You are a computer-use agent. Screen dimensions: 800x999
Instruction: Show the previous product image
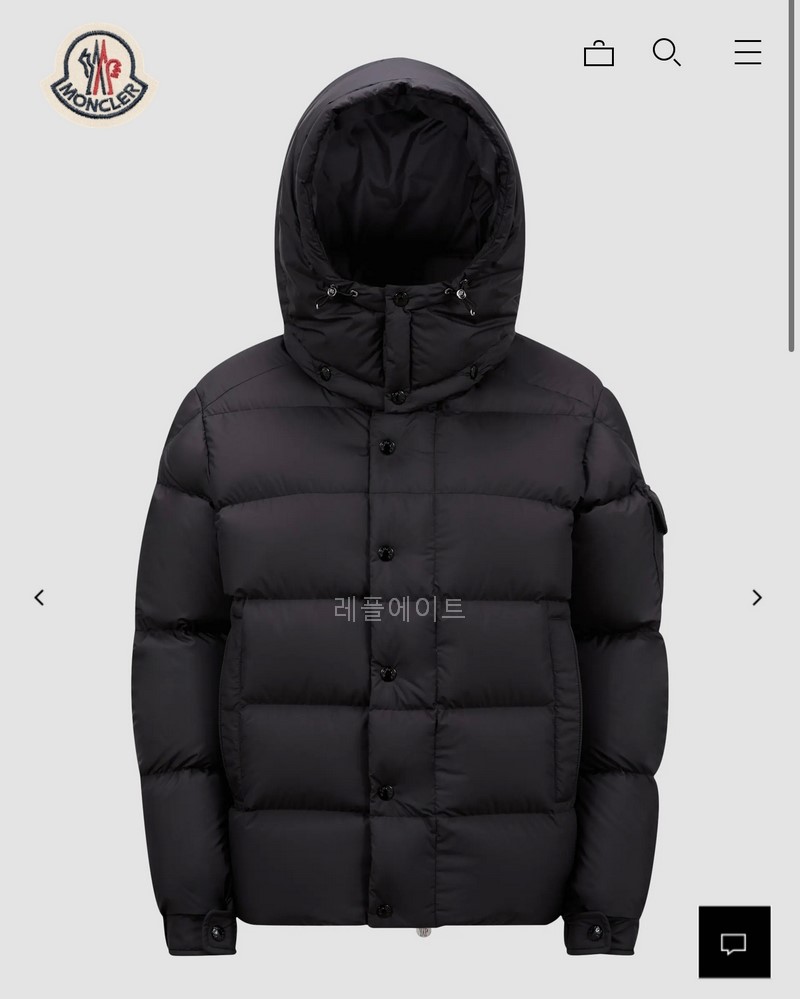(x=39, y=598)
